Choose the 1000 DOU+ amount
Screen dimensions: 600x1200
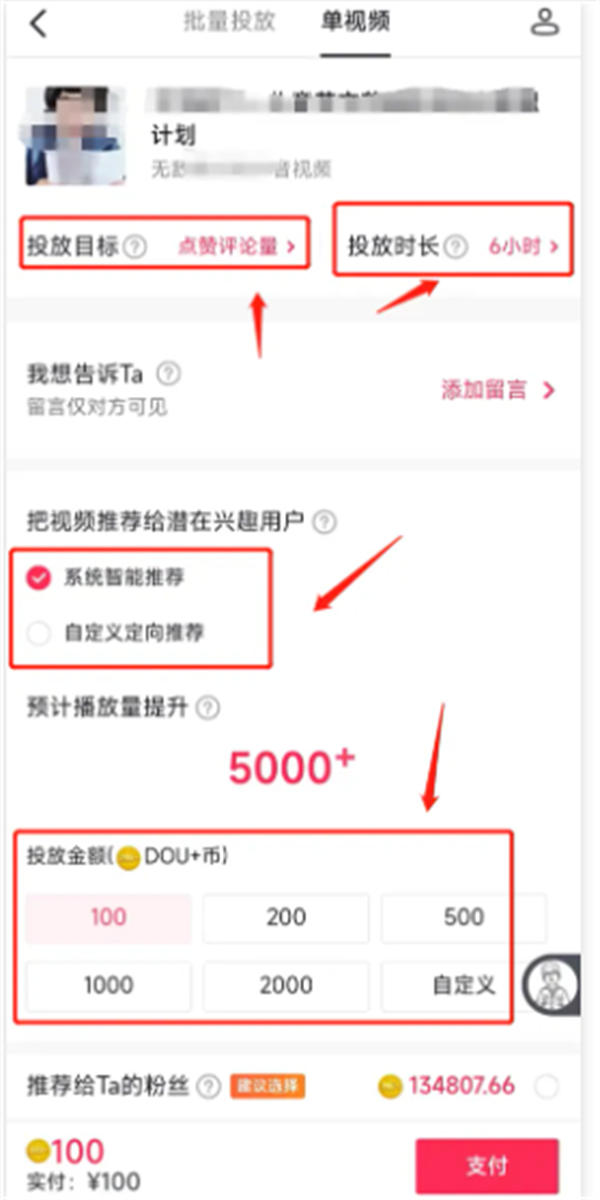pos(108,985)
